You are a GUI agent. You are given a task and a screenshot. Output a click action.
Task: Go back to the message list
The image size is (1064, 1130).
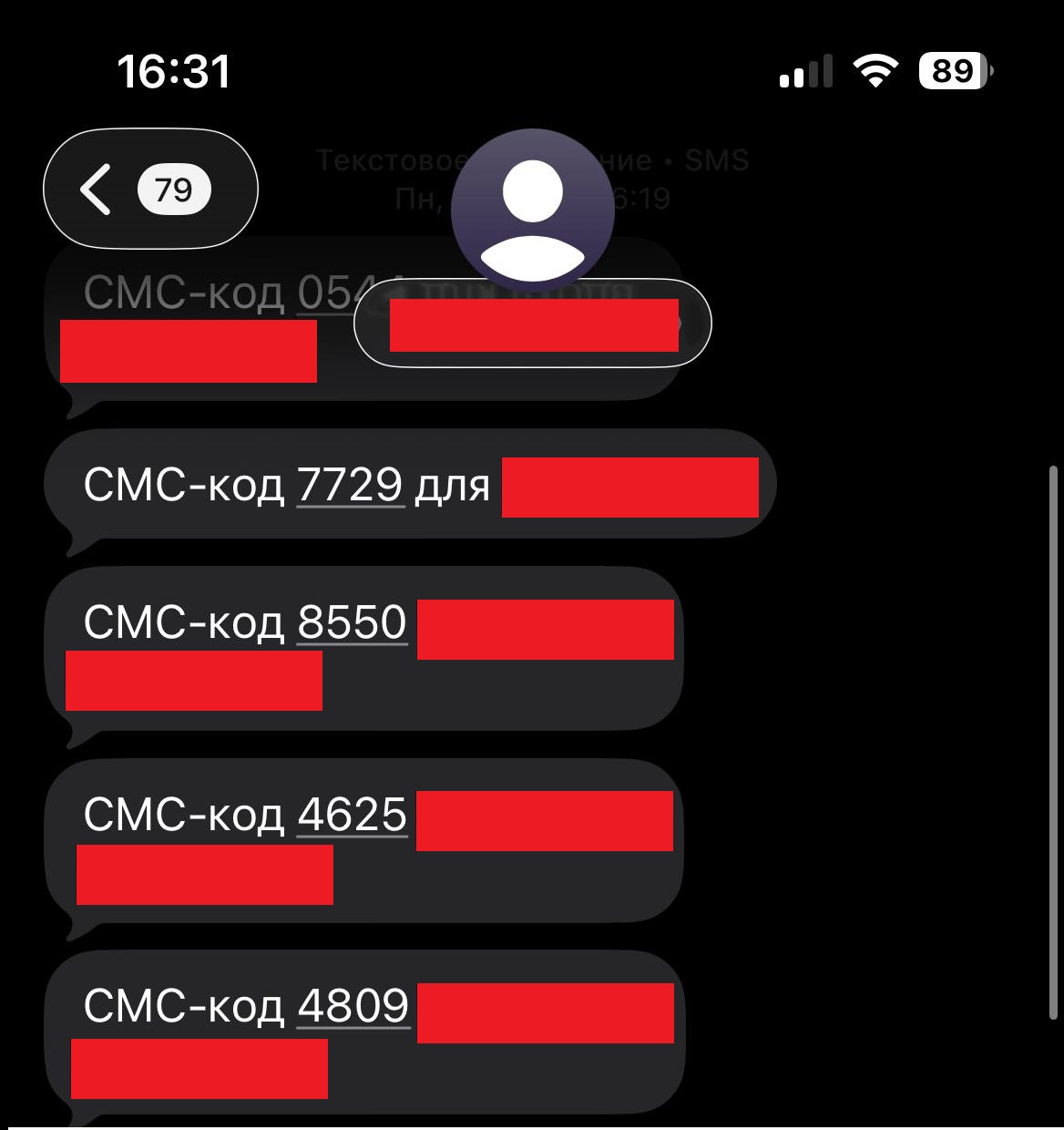[150, 190]
